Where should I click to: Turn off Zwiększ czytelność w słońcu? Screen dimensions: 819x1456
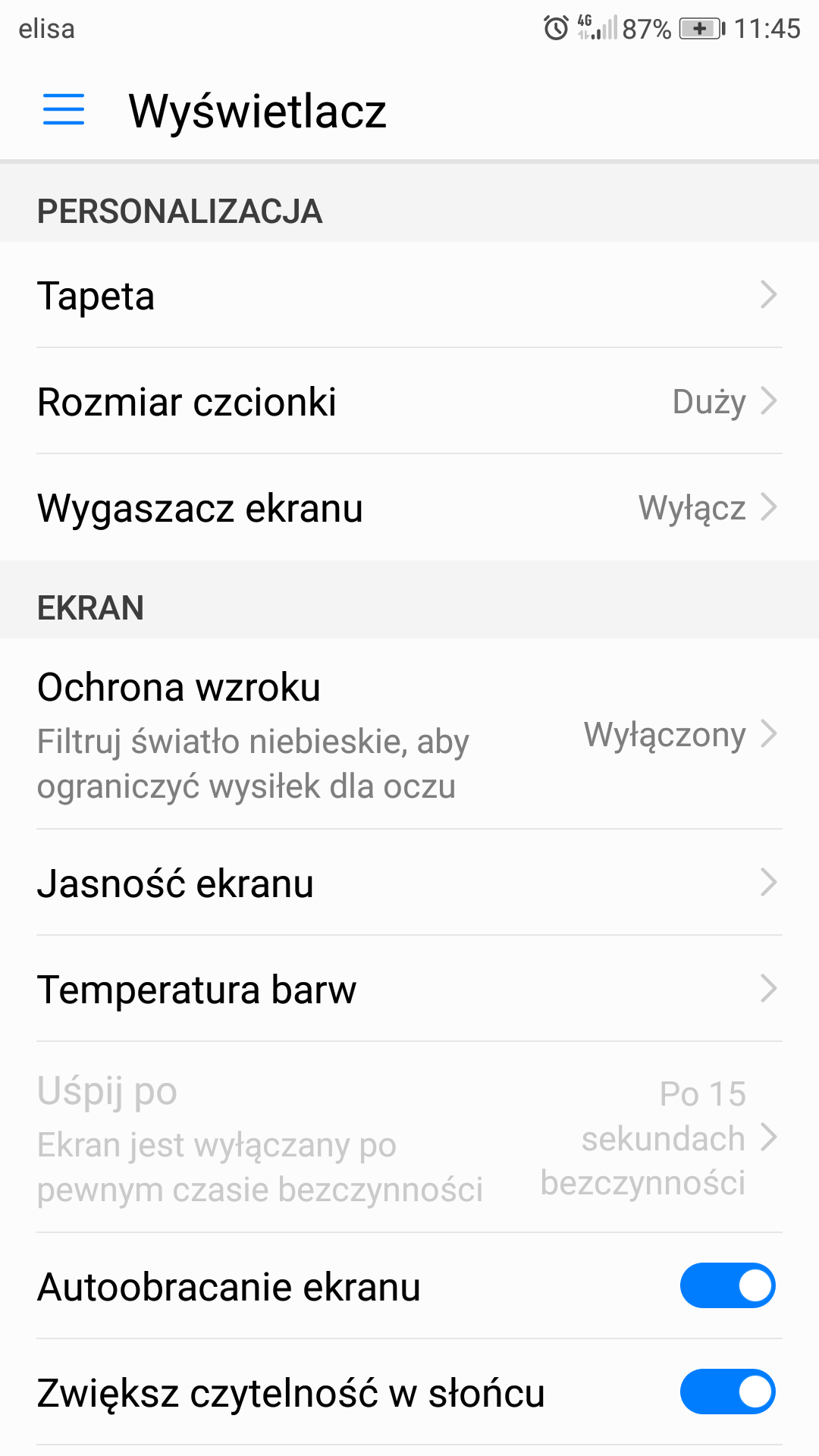pyautogui.click(x=727, y=1392)
